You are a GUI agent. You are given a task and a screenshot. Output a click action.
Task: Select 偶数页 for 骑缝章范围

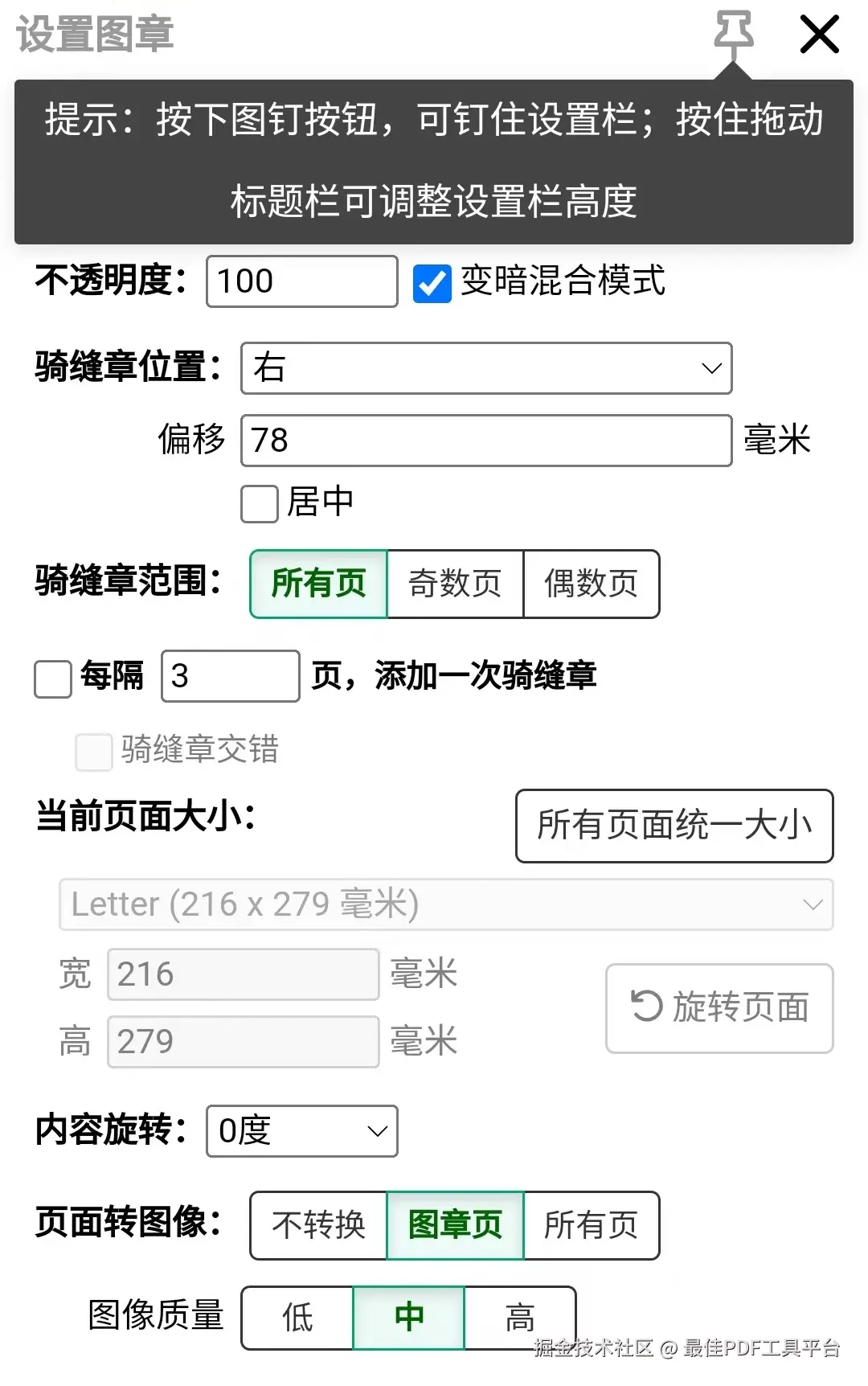(591, 584)
